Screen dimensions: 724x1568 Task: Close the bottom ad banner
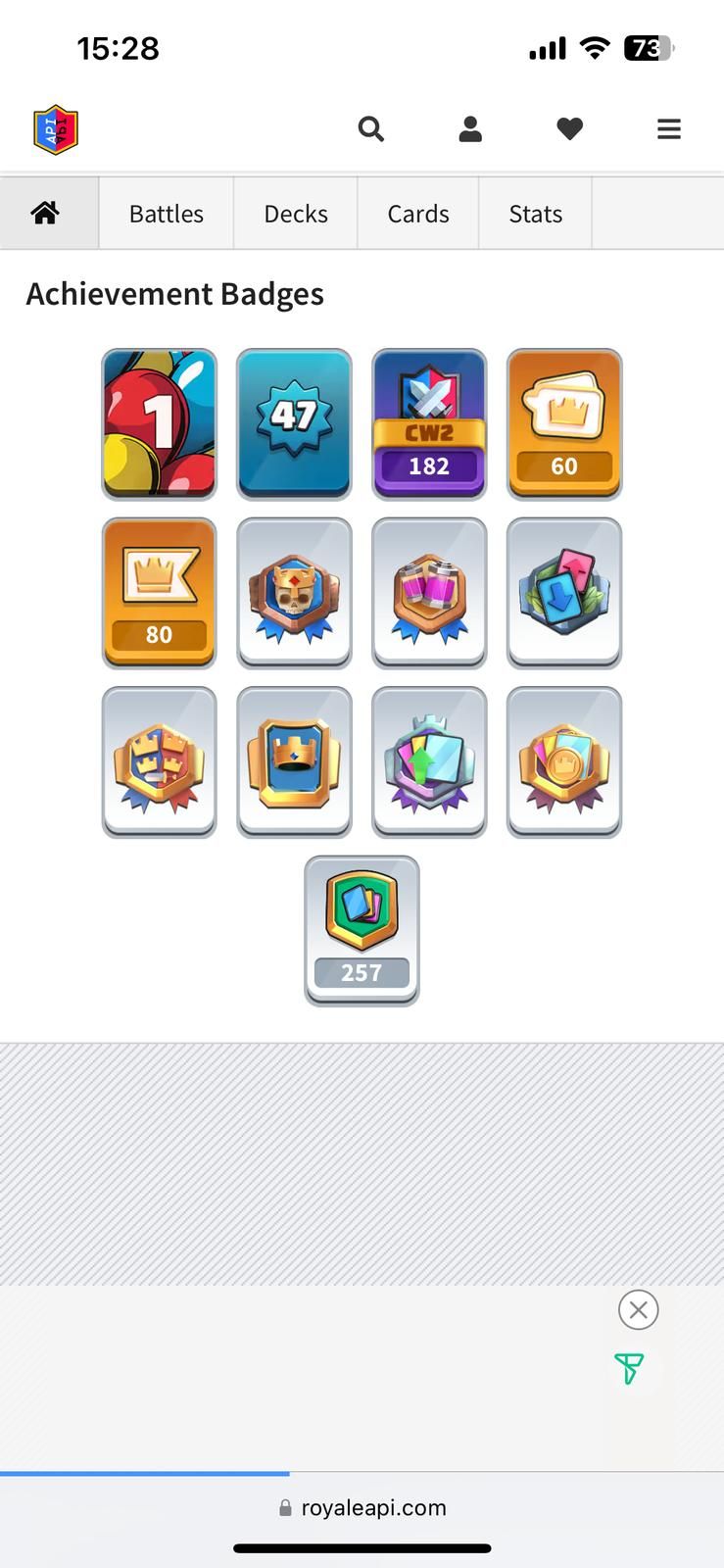coord(638,1309)
